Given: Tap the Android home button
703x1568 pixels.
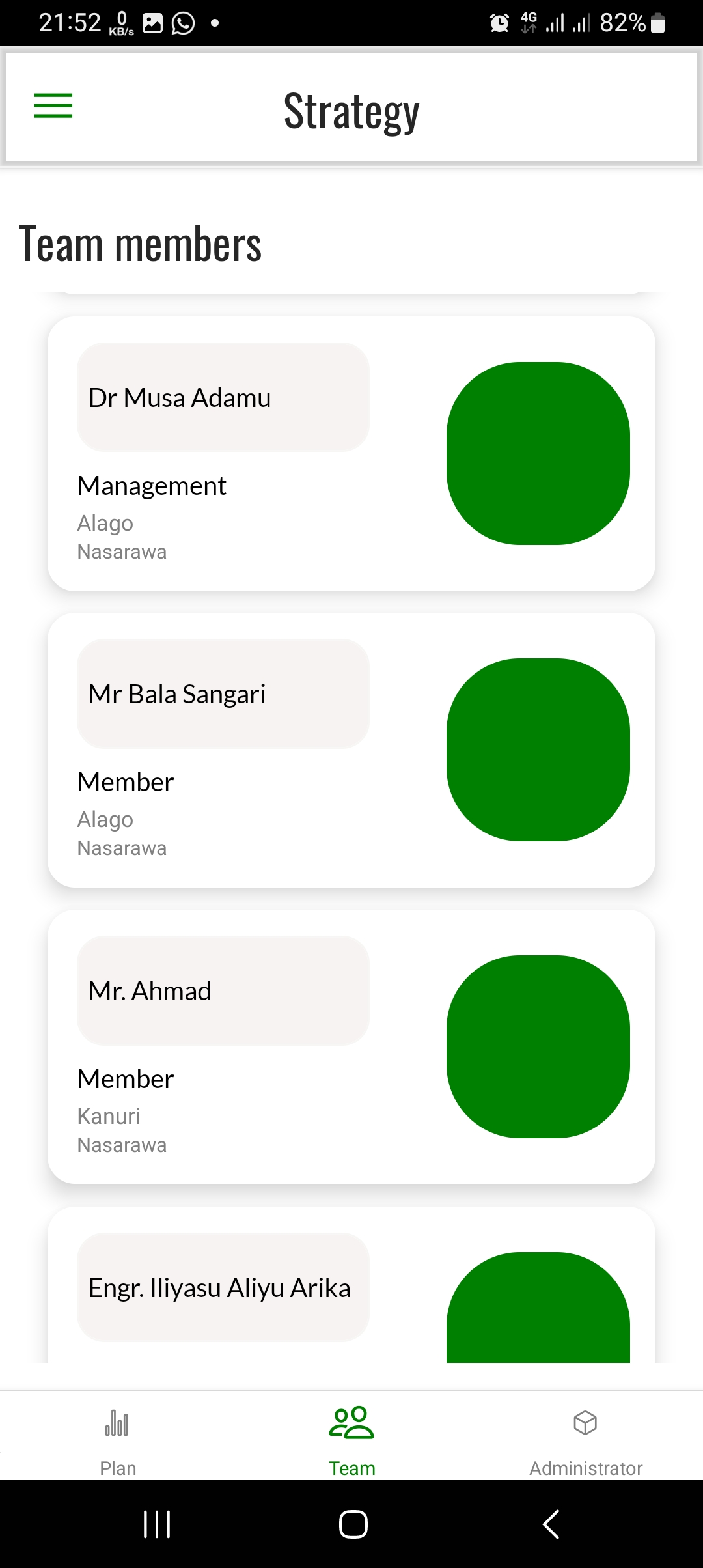Looking at the screenshot, I should coord(351,1524).
